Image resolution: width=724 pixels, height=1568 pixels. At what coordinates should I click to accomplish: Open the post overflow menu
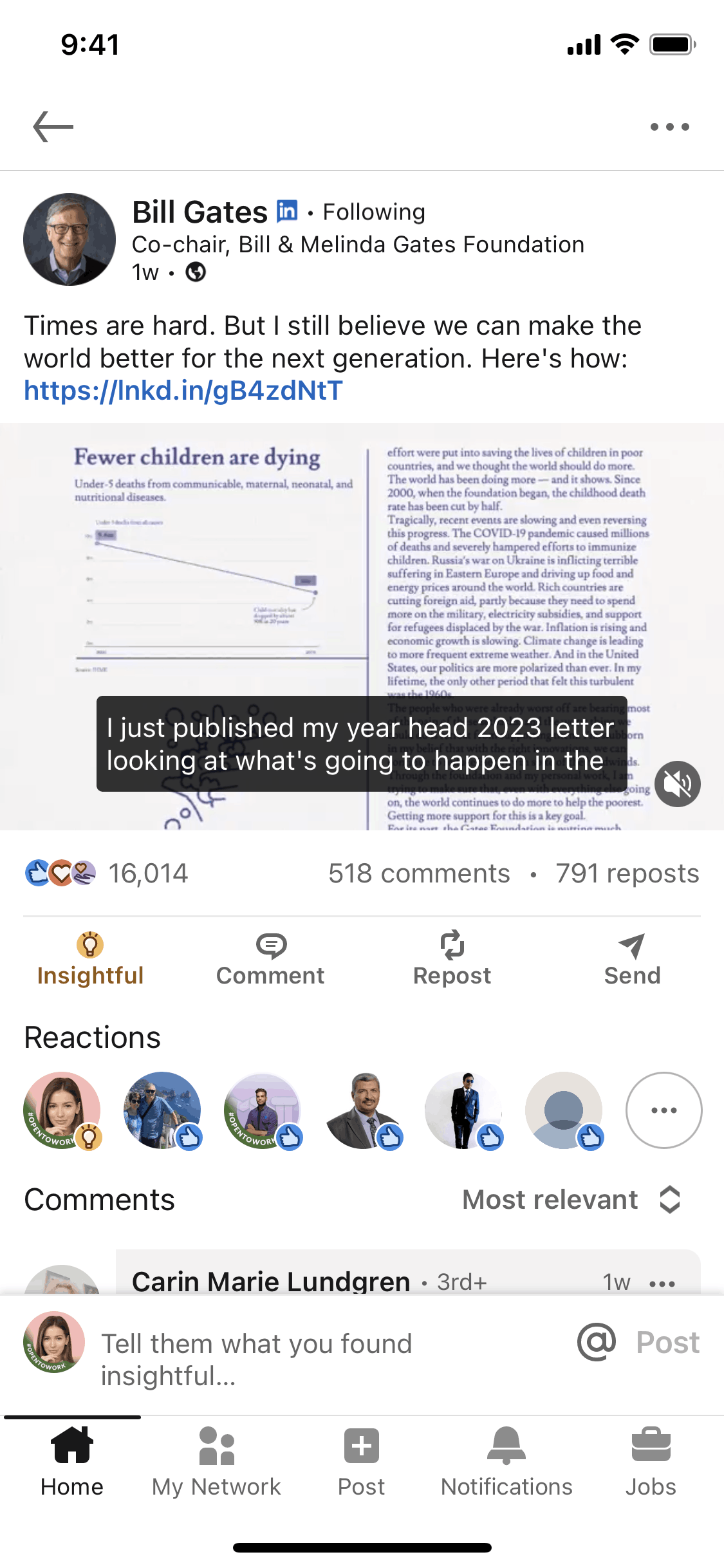[x=669, y=127]
